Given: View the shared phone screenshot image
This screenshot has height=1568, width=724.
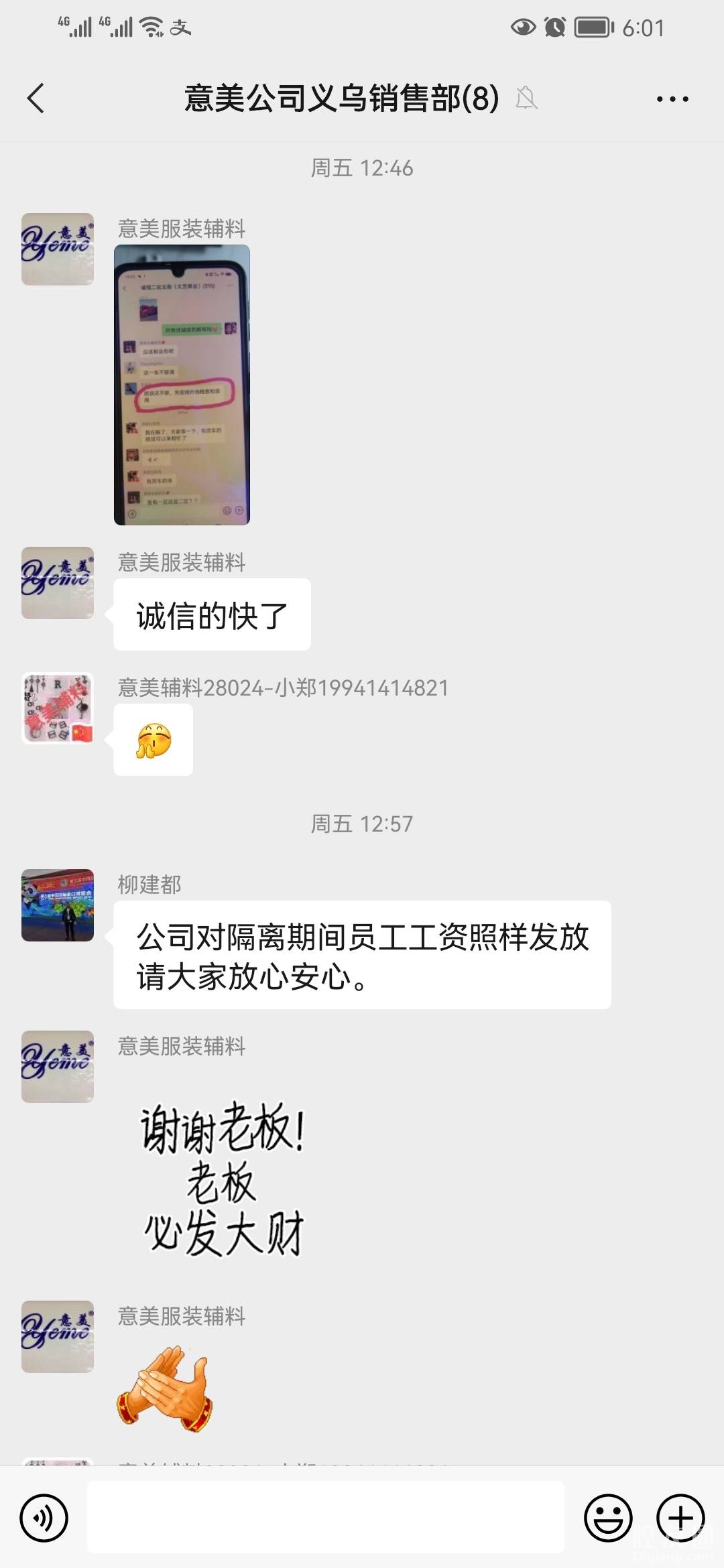Looking at the screenshot, I should pyautogui.click(x=182, y=385).
